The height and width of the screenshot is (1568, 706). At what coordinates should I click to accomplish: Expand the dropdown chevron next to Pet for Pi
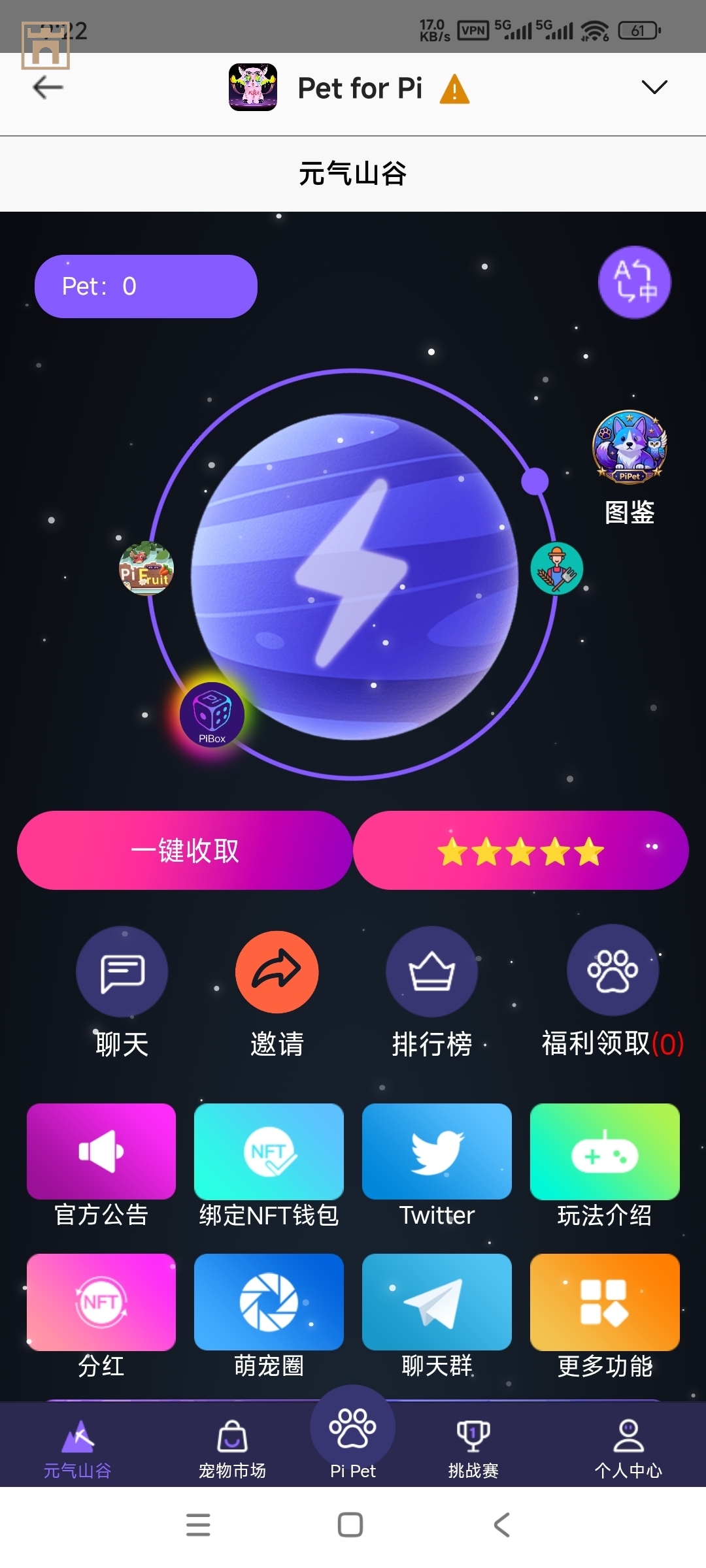pyautogui.click(x=654, y=87)
